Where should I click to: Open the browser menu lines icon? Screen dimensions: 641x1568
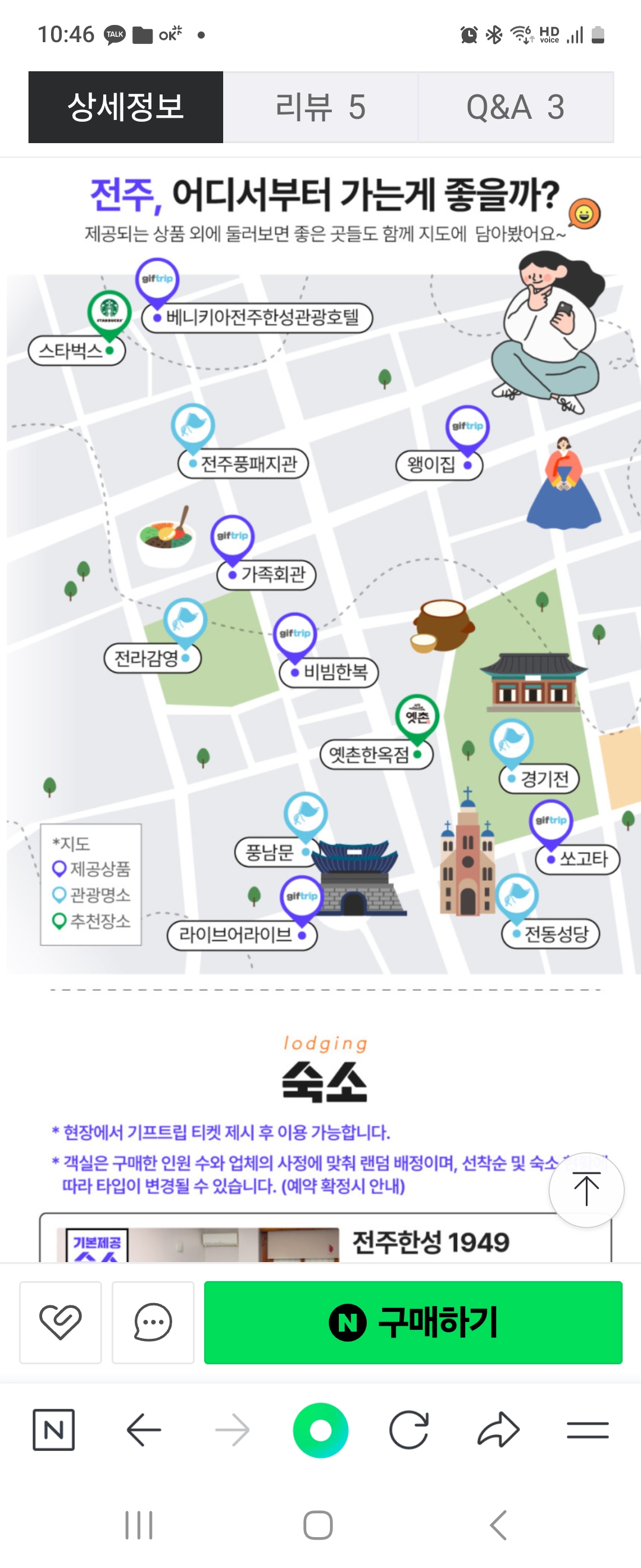click(x=587, y=1429)
